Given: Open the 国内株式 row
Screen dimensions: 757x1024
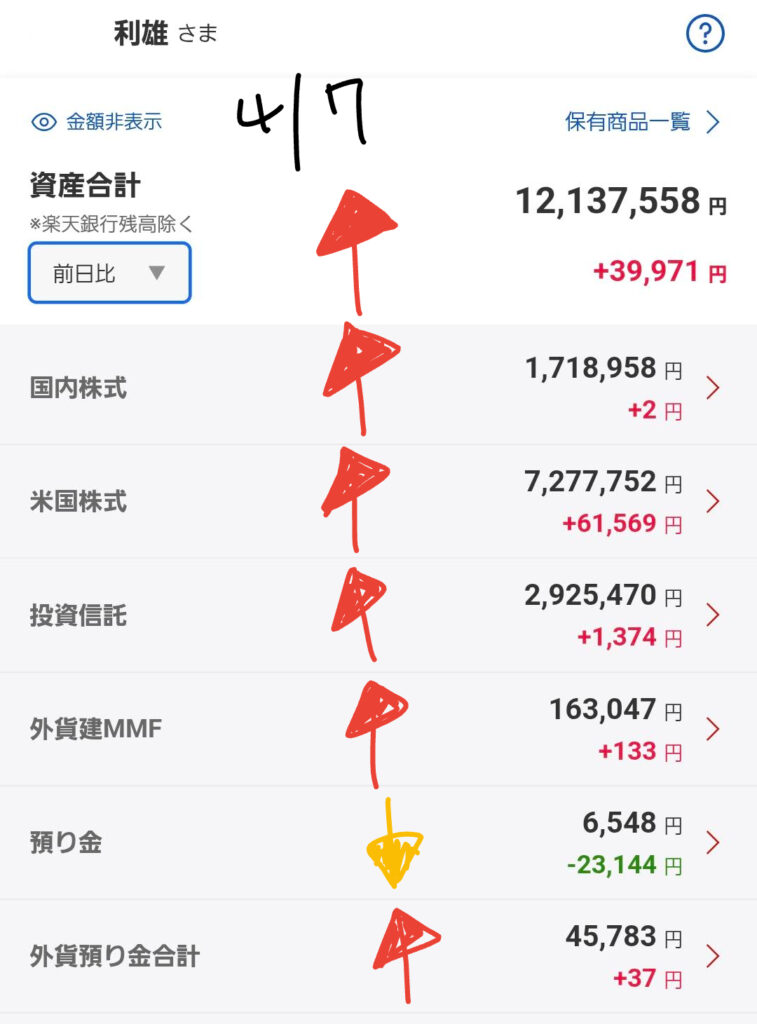Looking at the screenshot, I should coord(378,388).
